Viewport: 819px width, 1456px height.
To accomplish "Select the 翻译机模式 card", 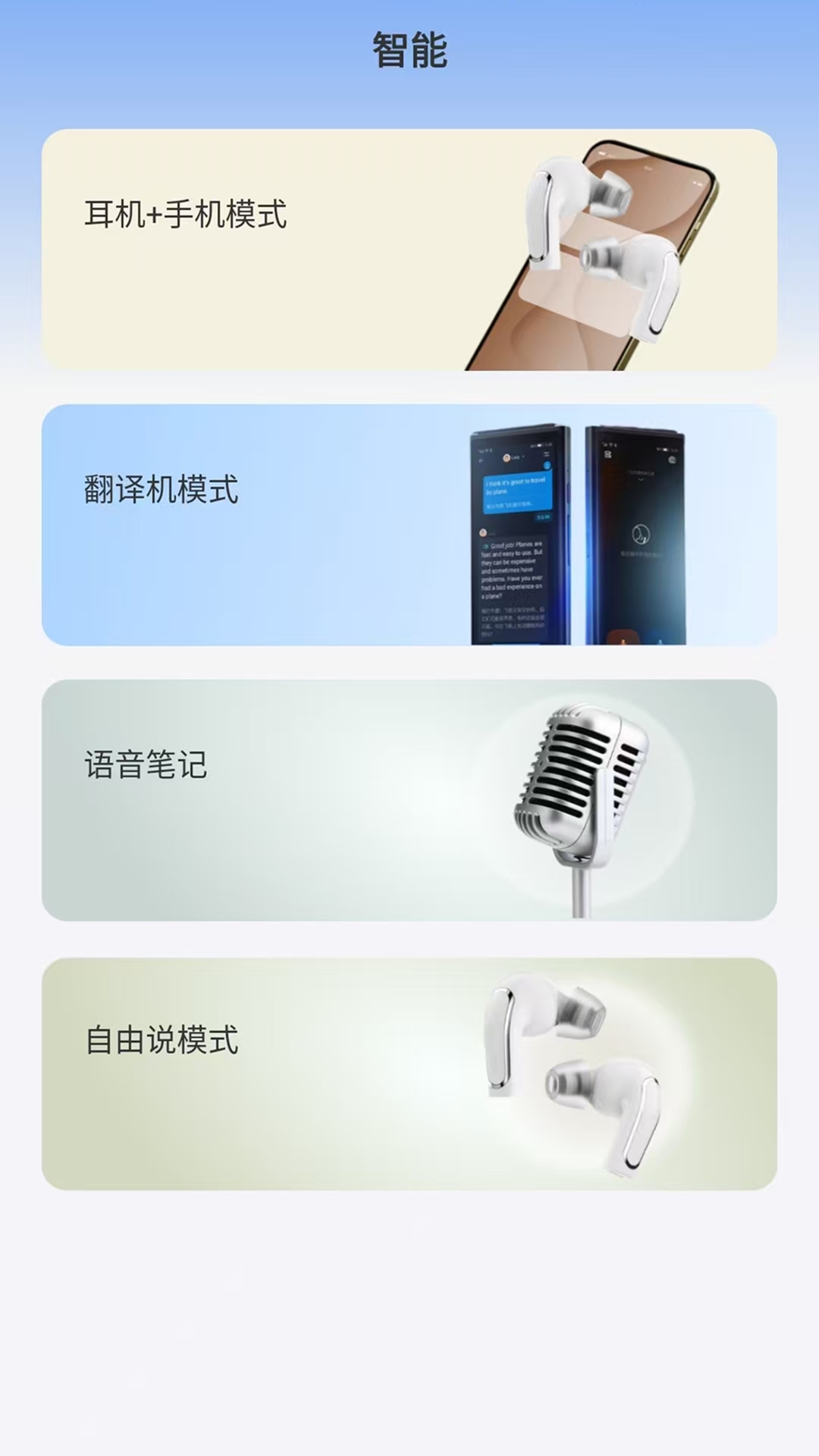I will [x=409, y=525].
